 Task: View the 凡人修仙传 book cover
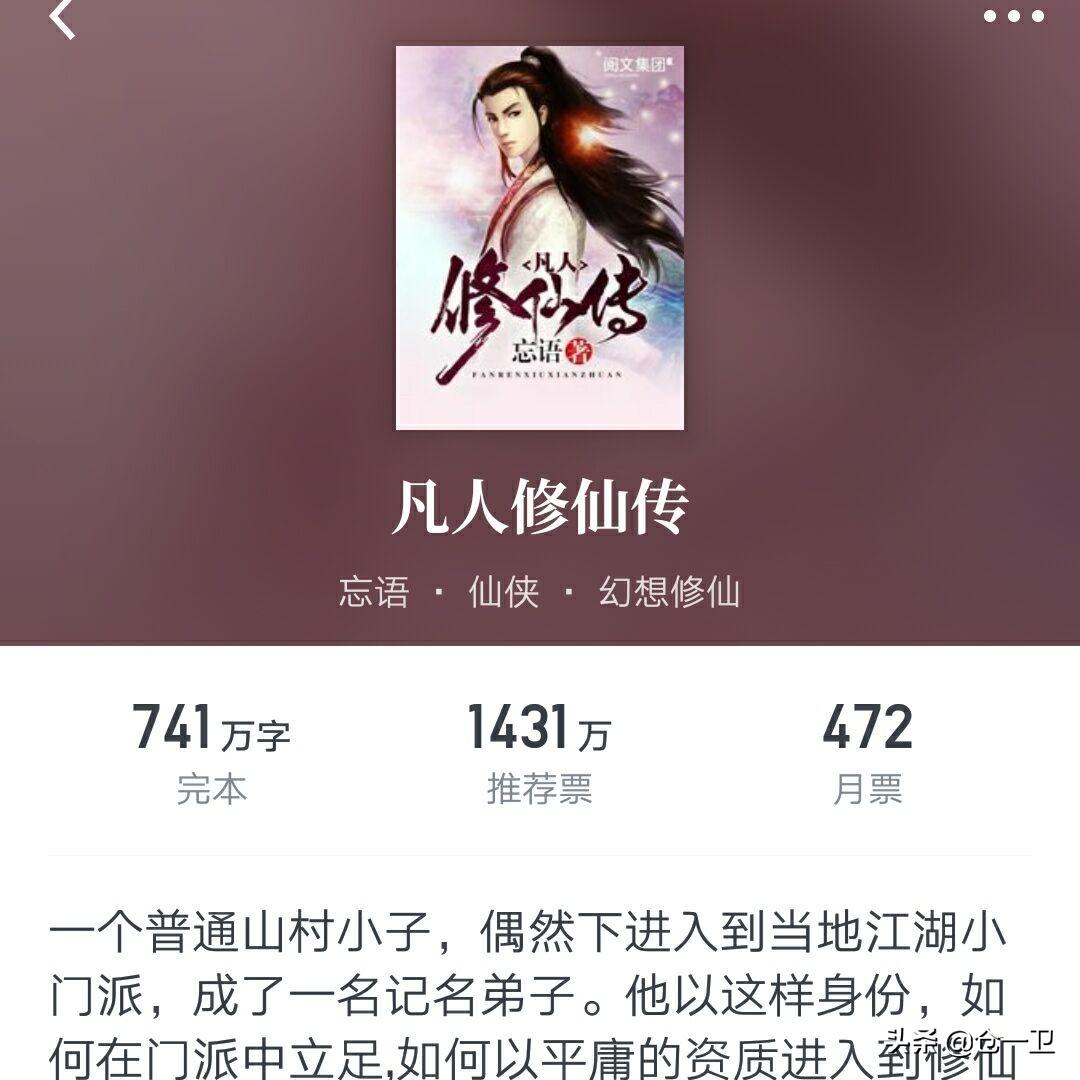(x=539, y=237)
